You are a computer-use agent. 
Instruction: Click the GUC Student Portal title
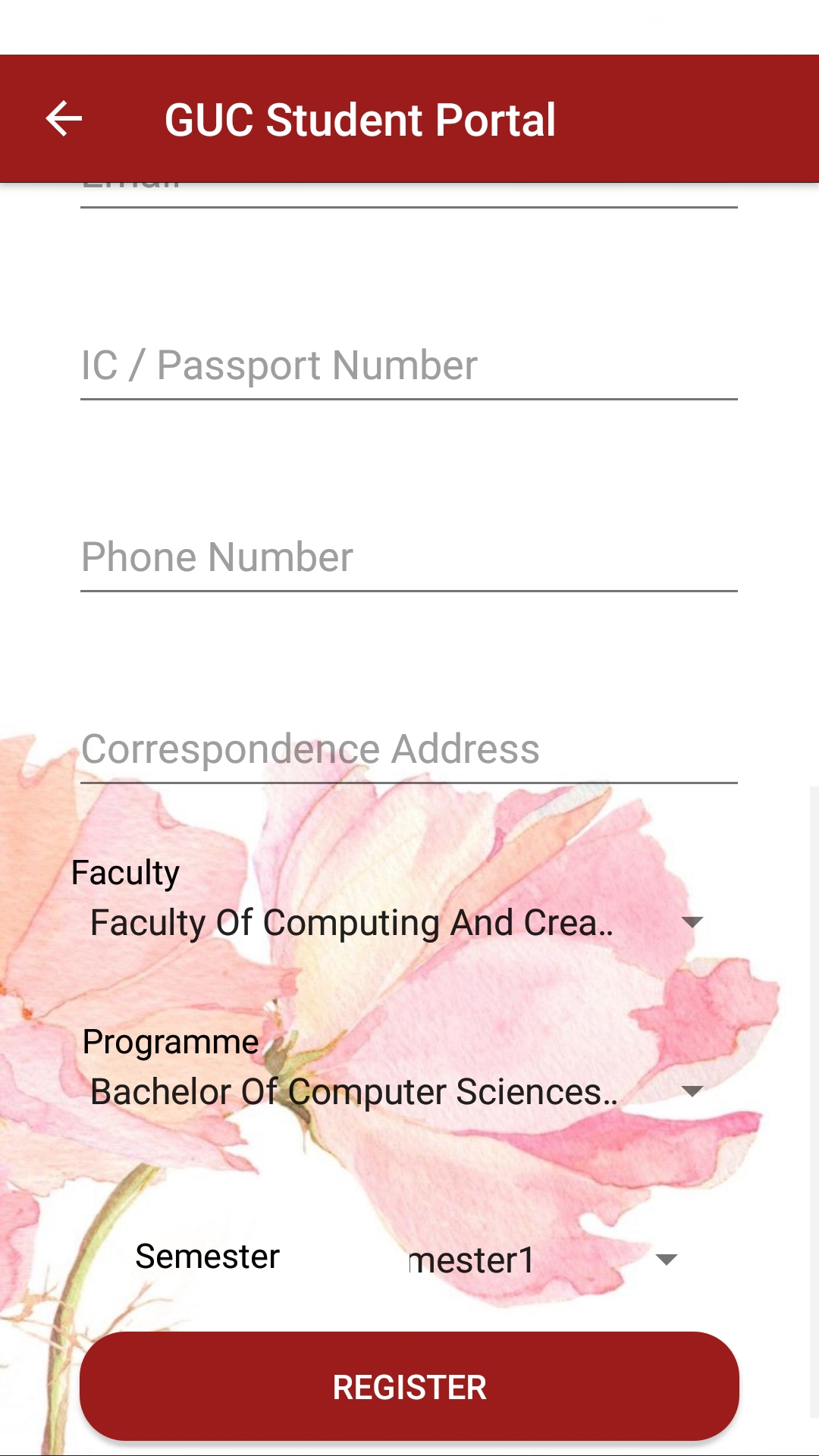[x=359, y=120]
